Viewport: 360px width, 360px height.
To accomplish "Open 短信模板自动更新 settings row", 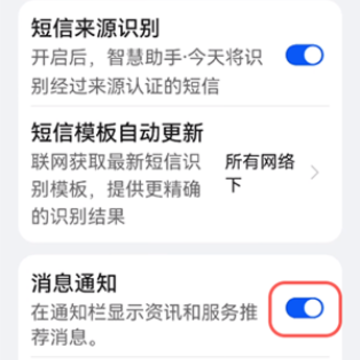I will [x=180, y=174].
